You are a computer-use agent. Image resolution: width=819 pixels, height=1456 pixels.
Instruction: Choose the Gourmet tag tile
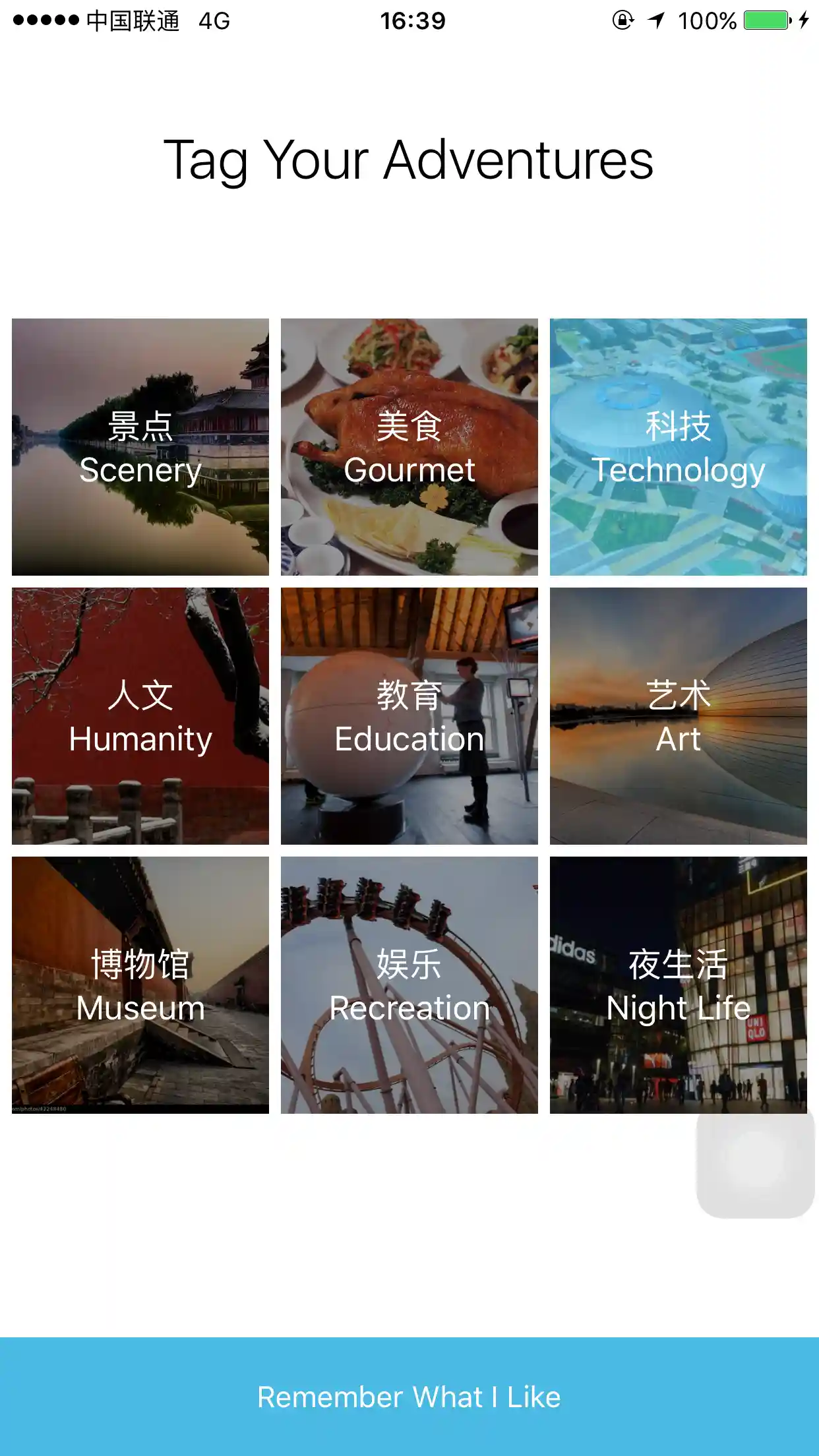pyautogui.click(x=409, y=447)
